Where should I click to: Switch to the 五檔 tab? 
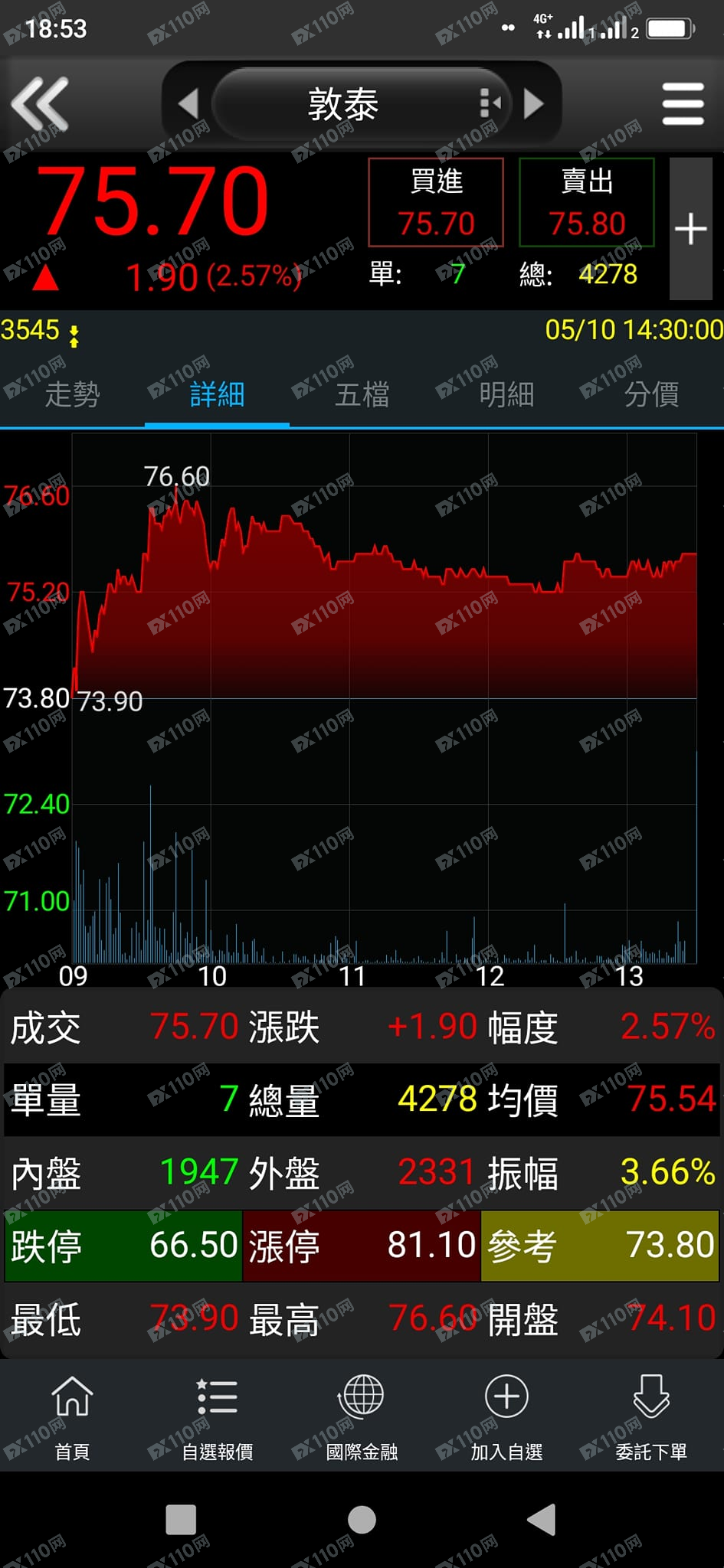coord(362,394)
